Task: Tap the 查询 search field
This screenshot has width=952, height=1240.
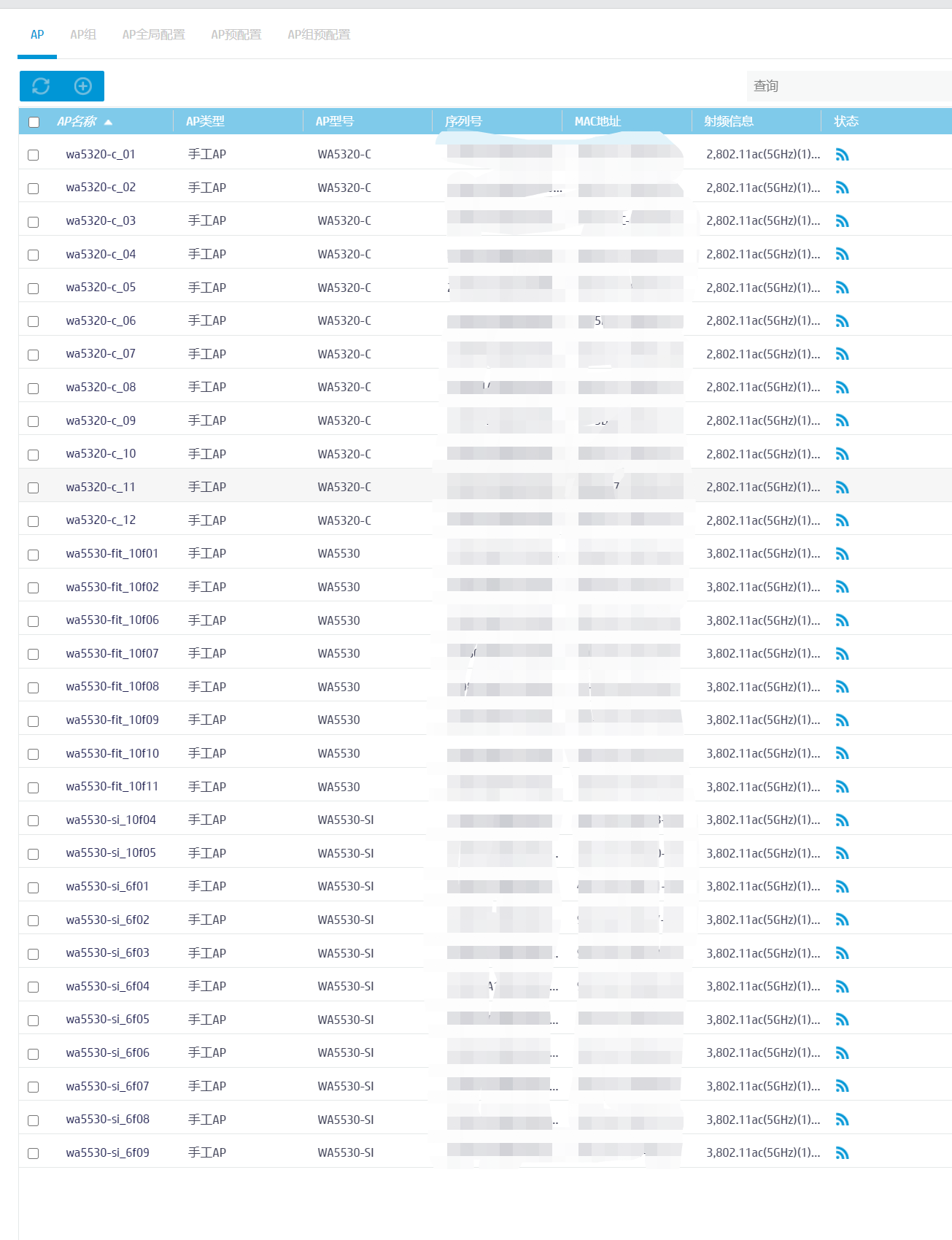Action: click(846, 86)
